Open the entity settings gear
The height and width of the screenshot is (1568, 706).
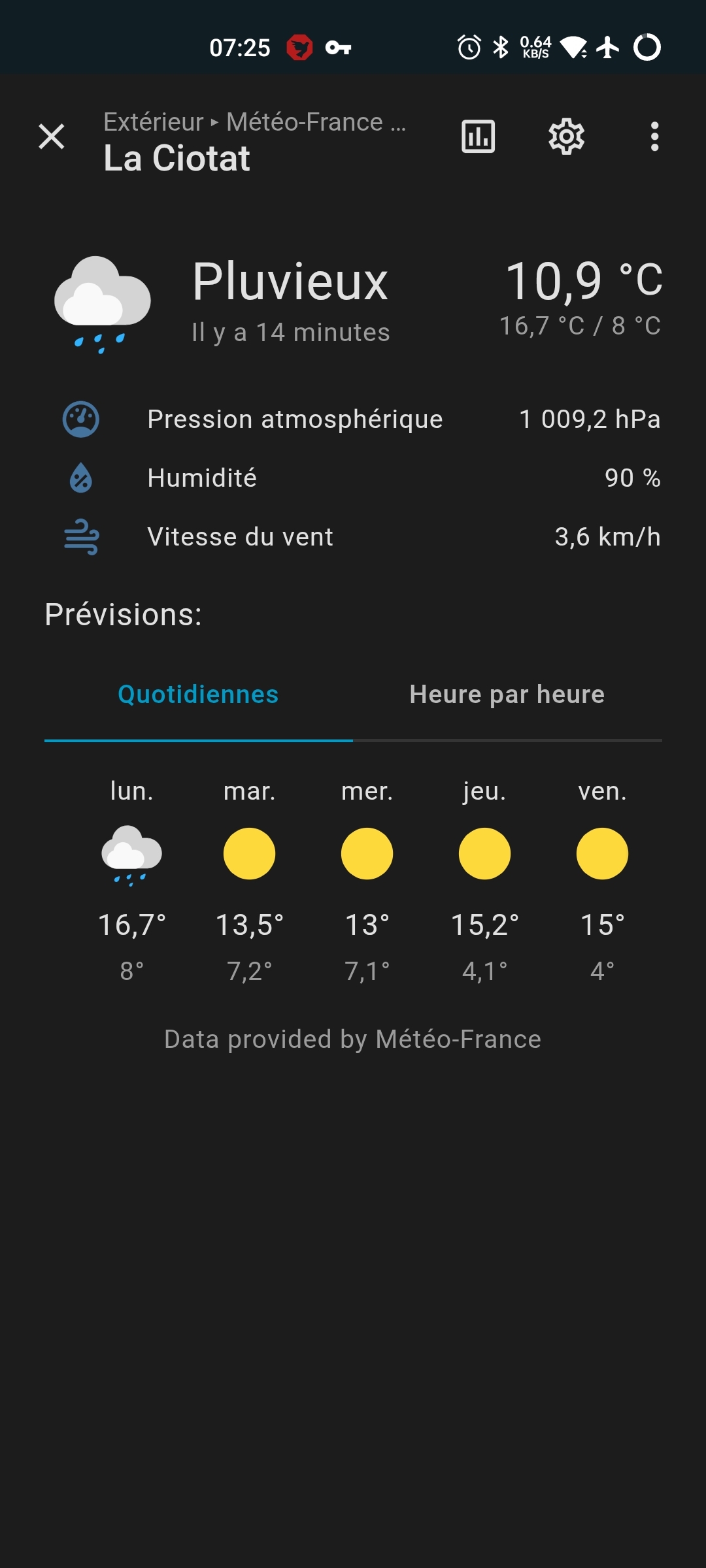[x=566, y=137]
